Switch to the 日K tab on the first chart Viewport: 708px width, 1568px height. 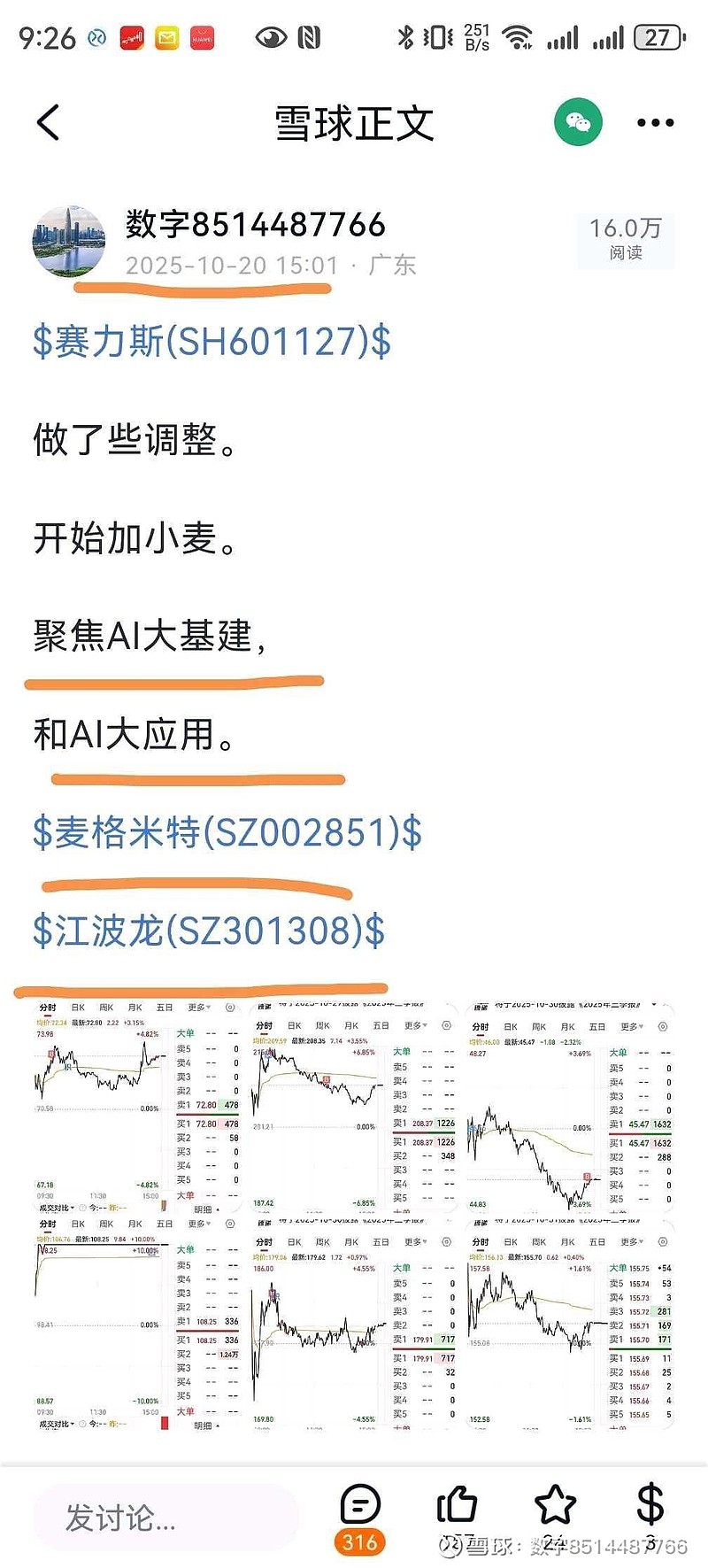pos(78,1006)
